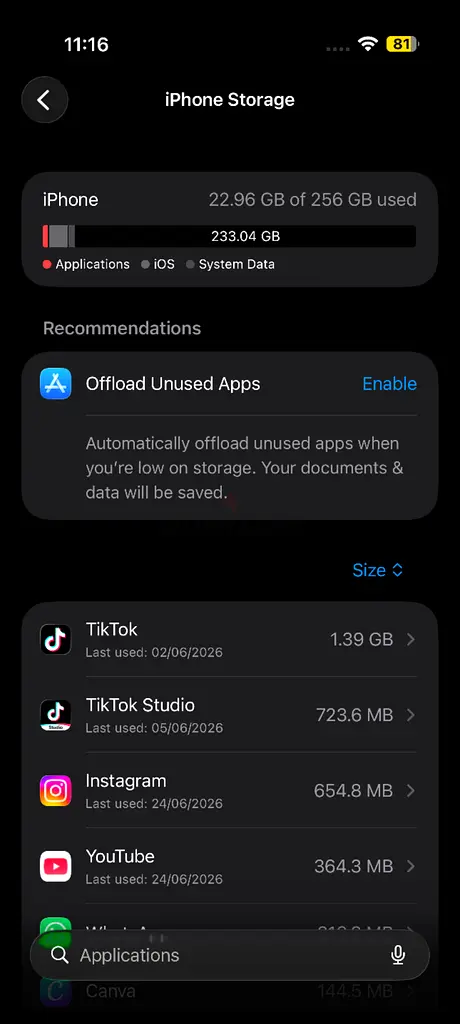
Task: View Instagram storage details
Action: [x=230, y=790]
